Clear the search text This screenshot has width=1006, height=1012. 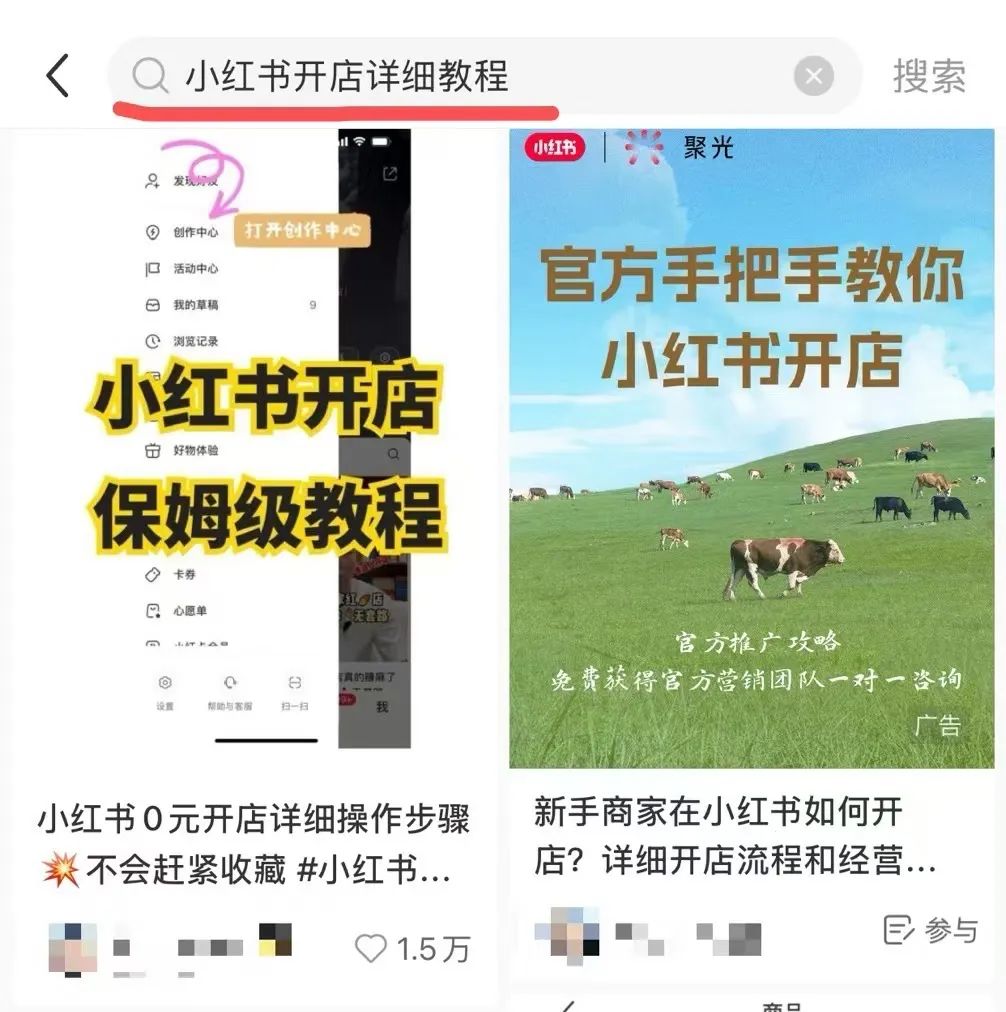[x=814, y=76]
